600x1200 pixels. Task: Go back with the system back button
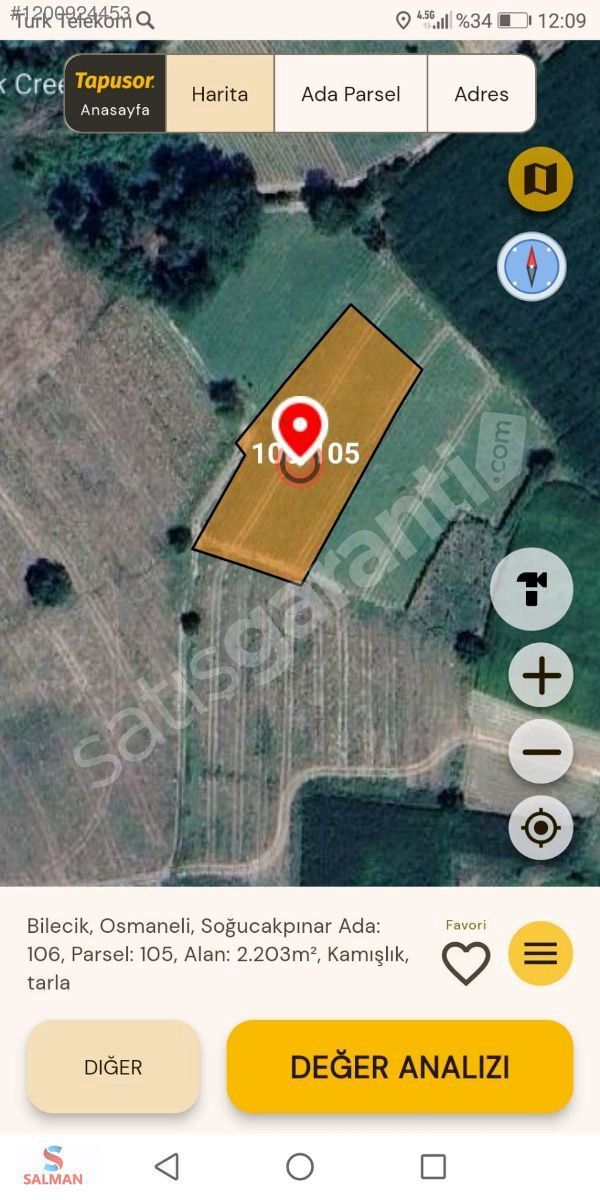167,1166
